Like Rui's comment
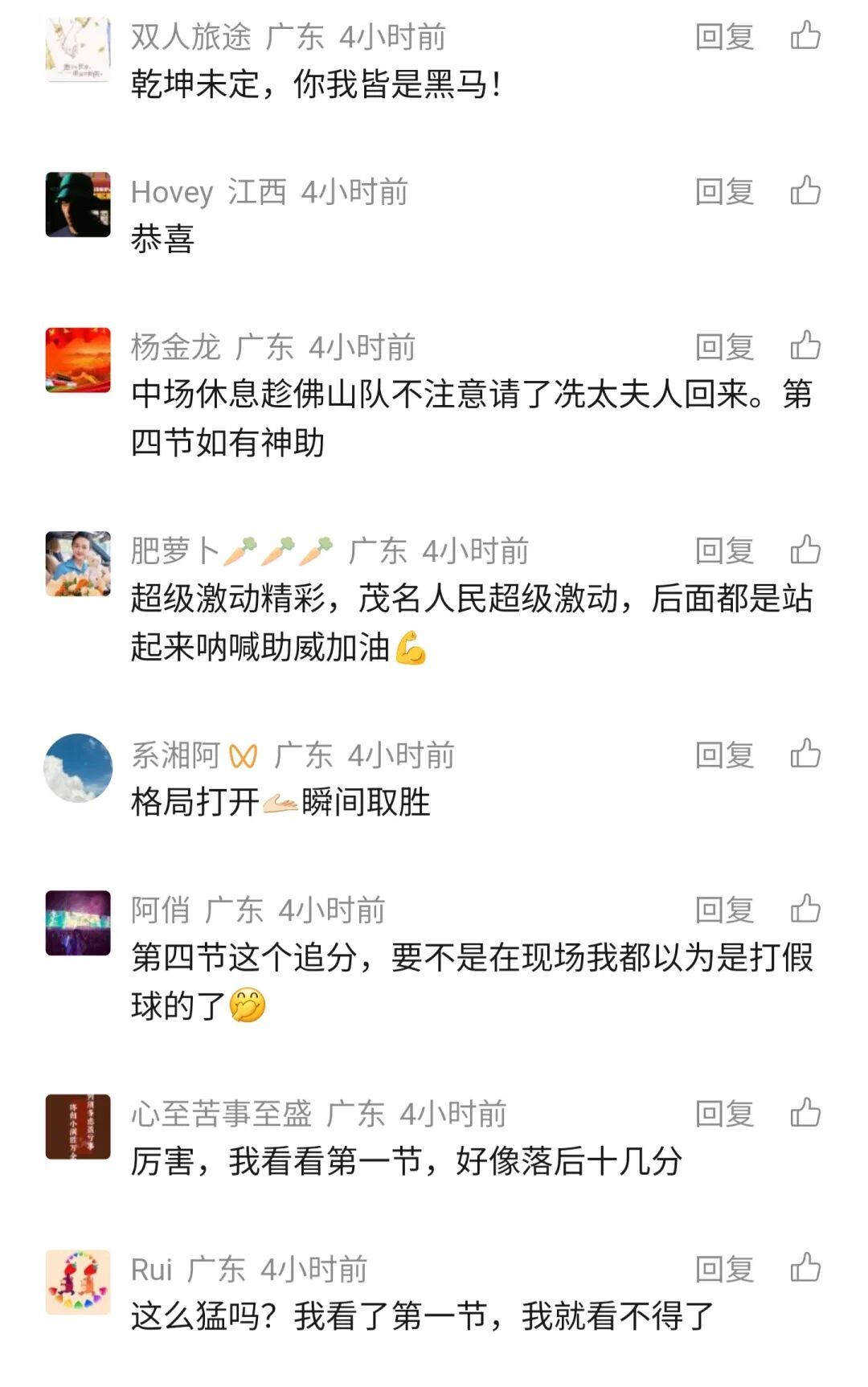 pyautogui.click(x=805, y=1269)
